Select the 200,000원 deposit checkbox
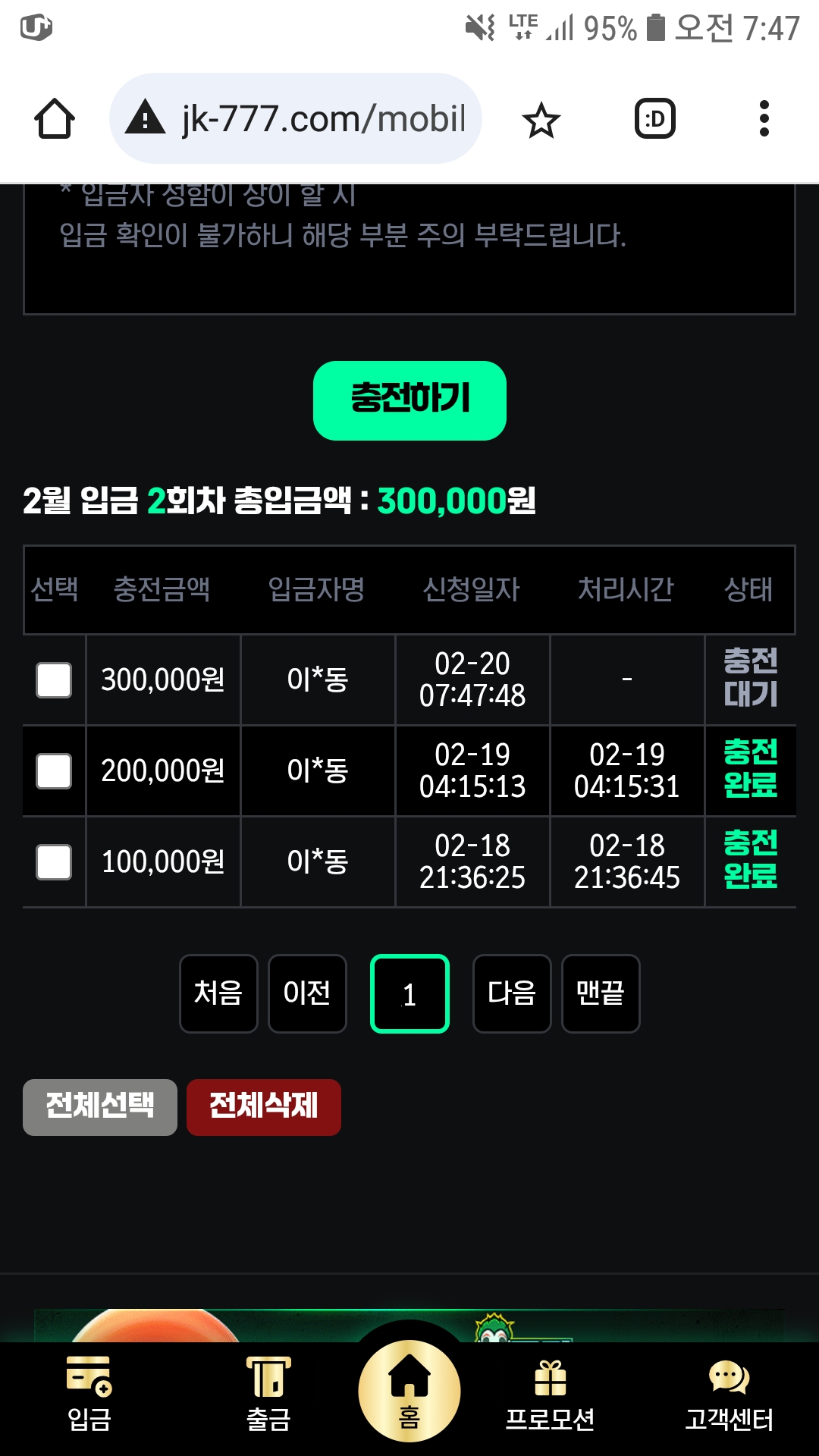819x1456 pixels. pos(54,771)
